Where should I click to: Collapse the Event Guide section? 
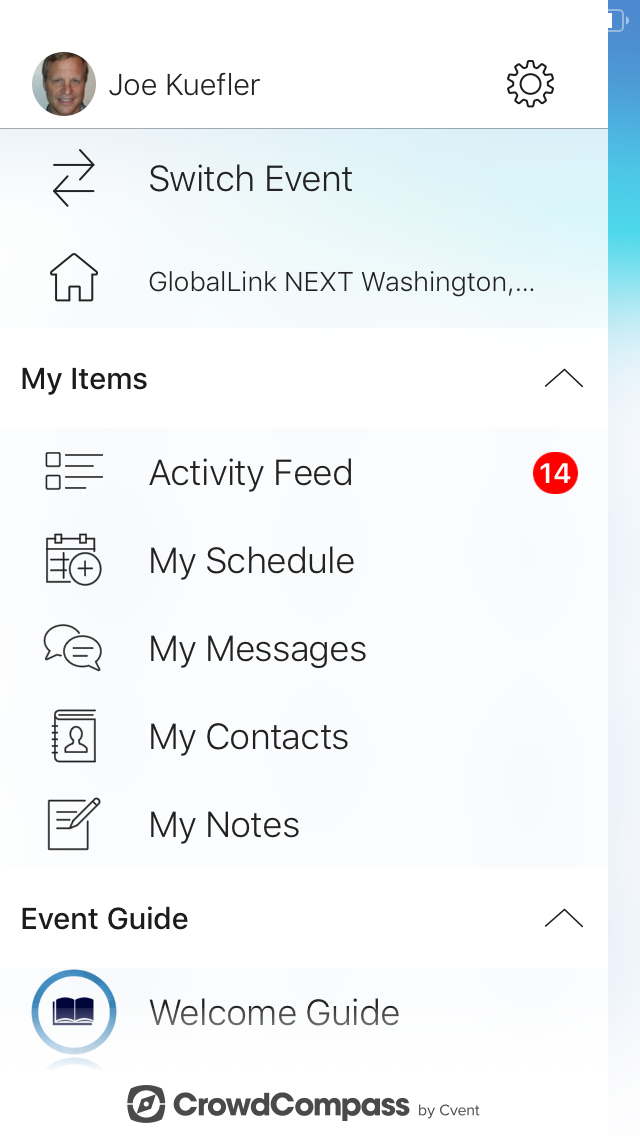(563, 919)
